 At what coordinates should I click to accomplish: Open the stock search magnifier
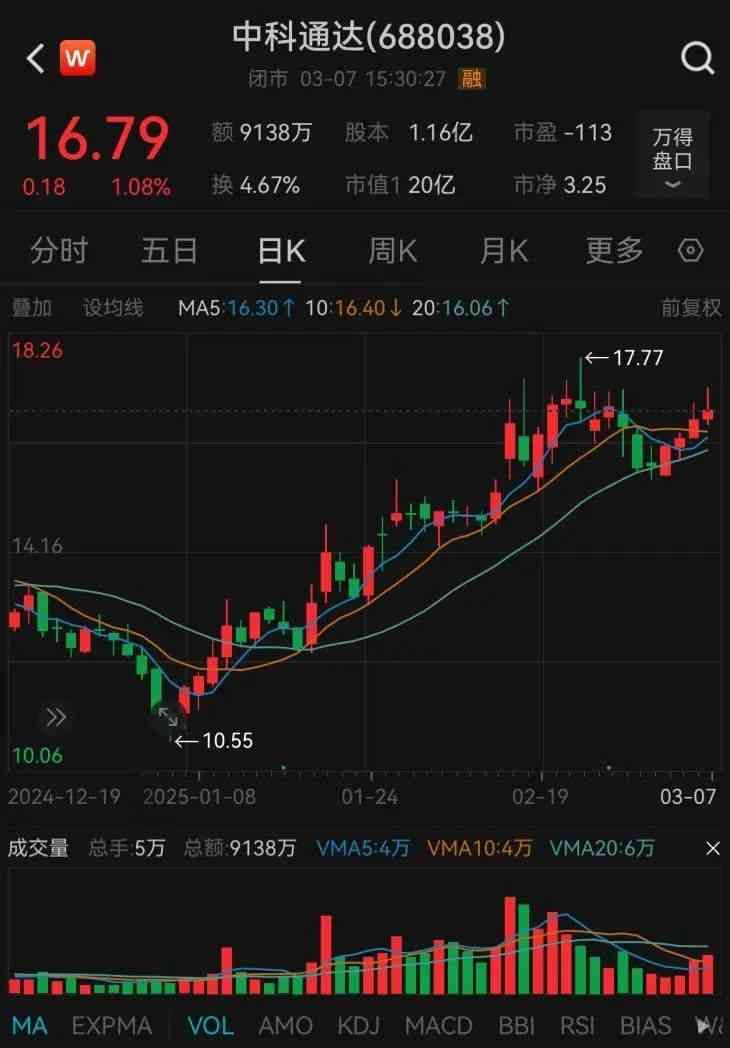click(x=696, y=58)
